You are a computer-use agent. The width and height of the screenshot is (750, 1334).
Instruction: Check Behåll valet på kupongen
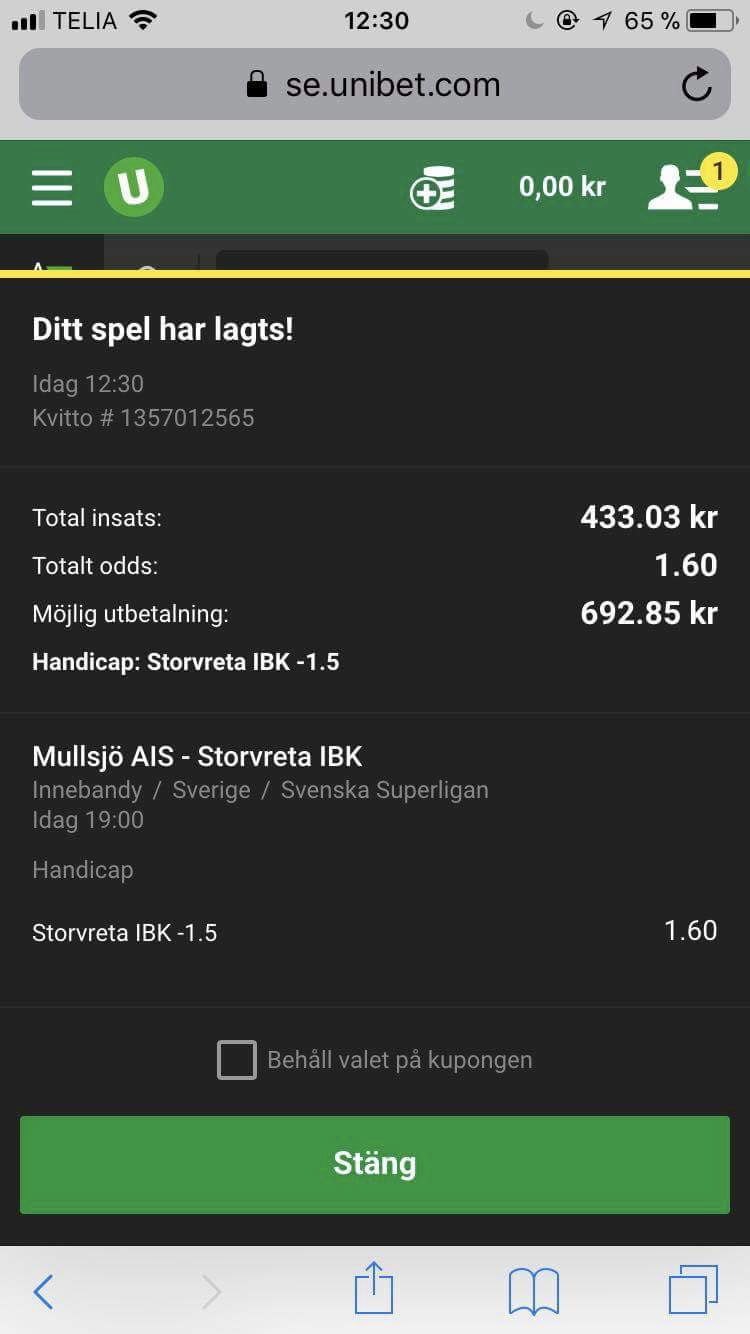click(237, 1060)
